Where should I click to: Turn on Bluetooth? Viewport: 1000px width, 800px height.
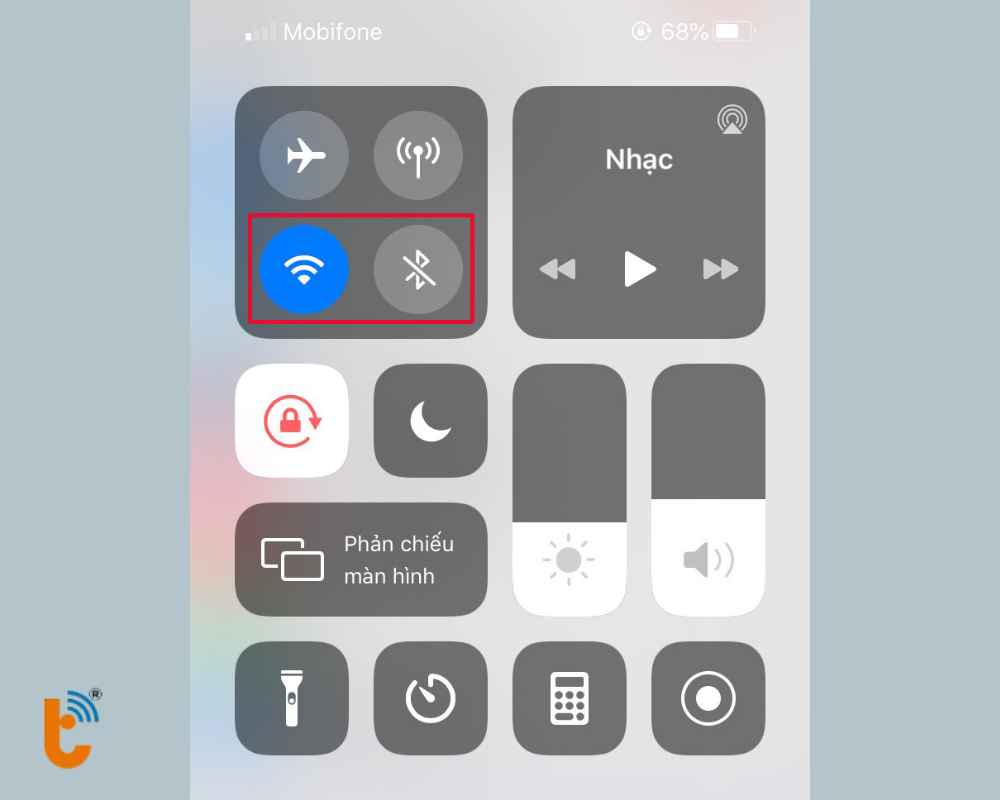418,270
